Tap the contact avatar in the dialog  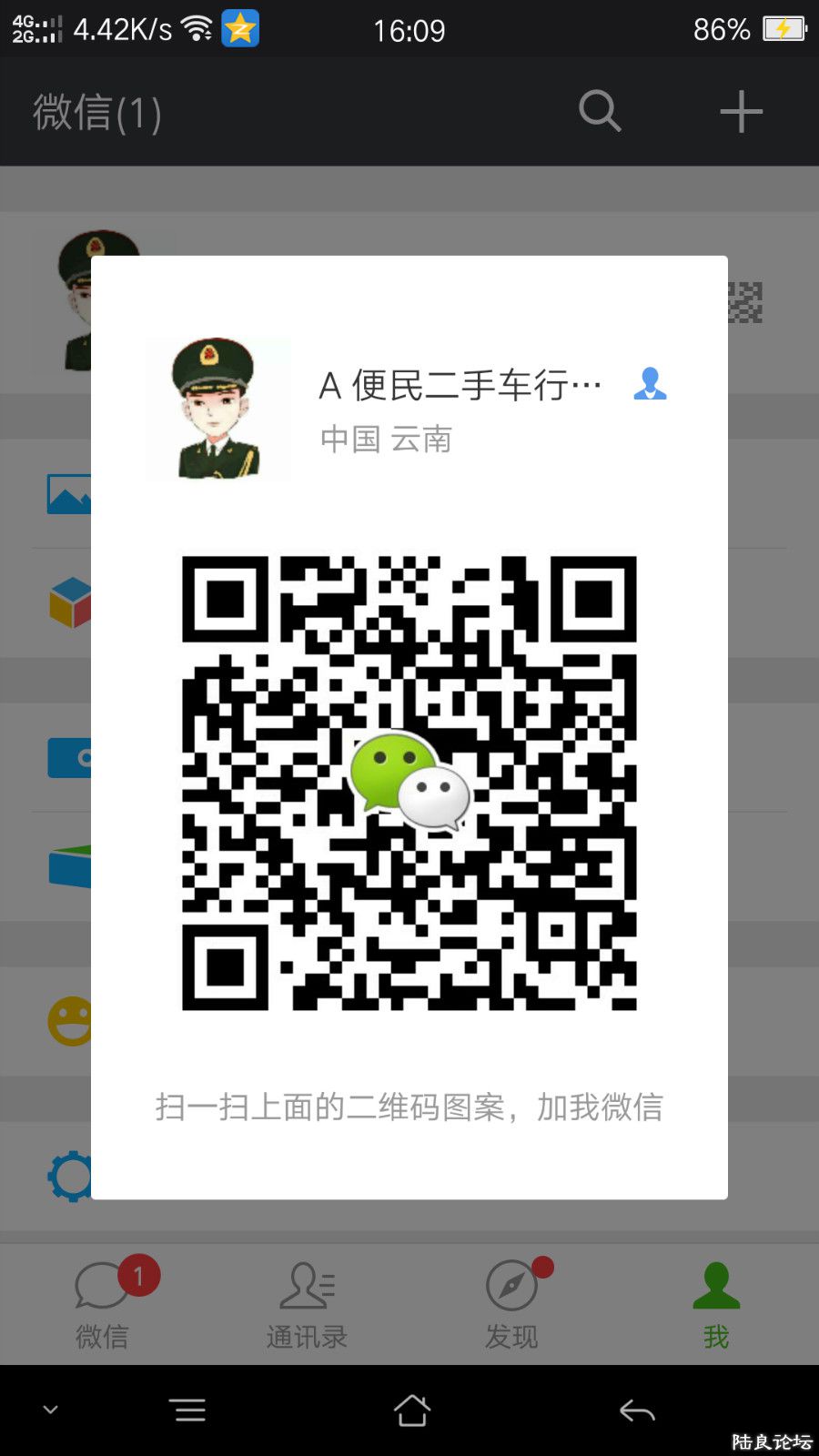click(x=217, y=409)
